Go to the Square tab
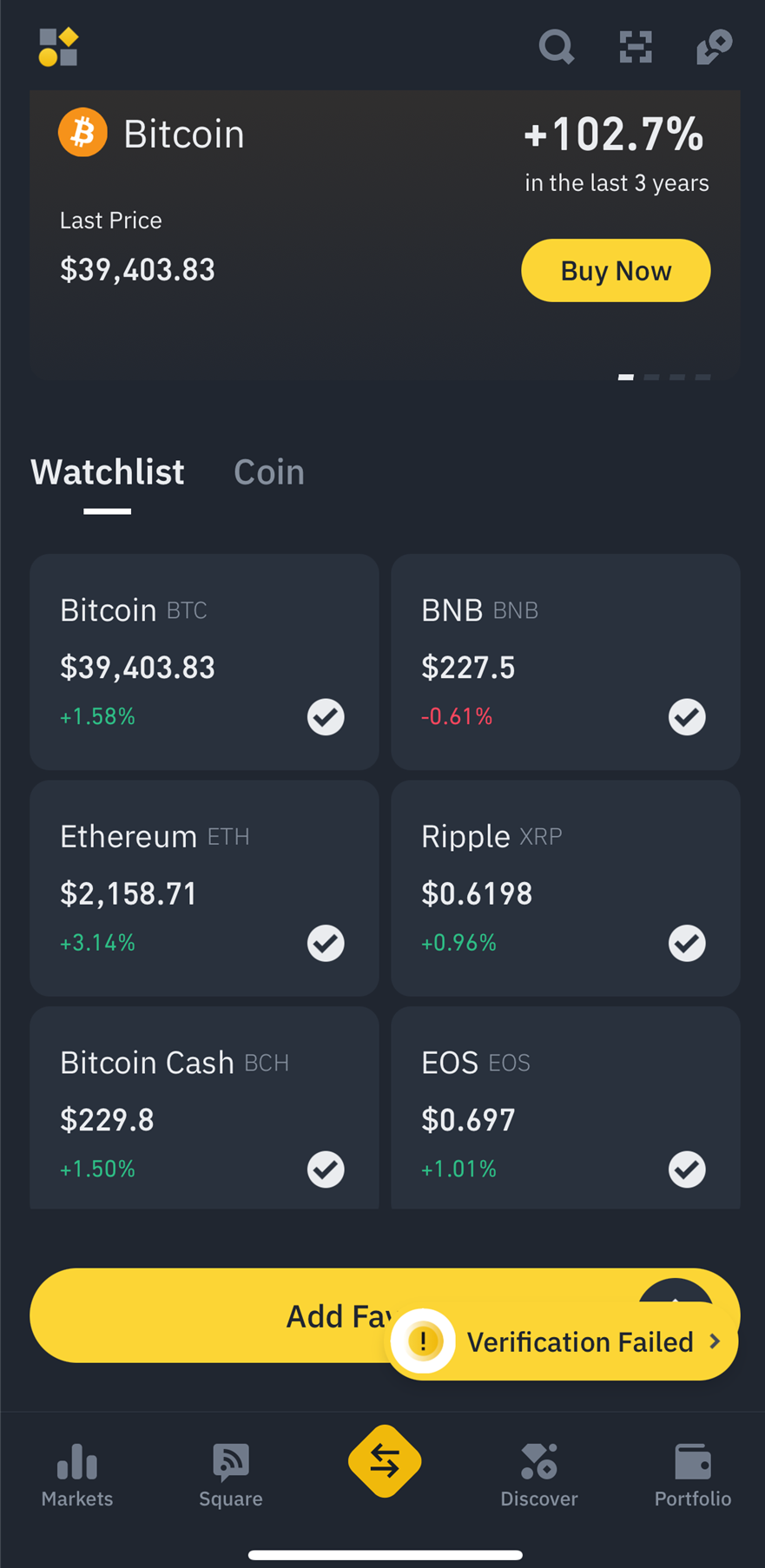This screenshot has height=1568, width=765. pyautogui.click(x=231, y=1476)
